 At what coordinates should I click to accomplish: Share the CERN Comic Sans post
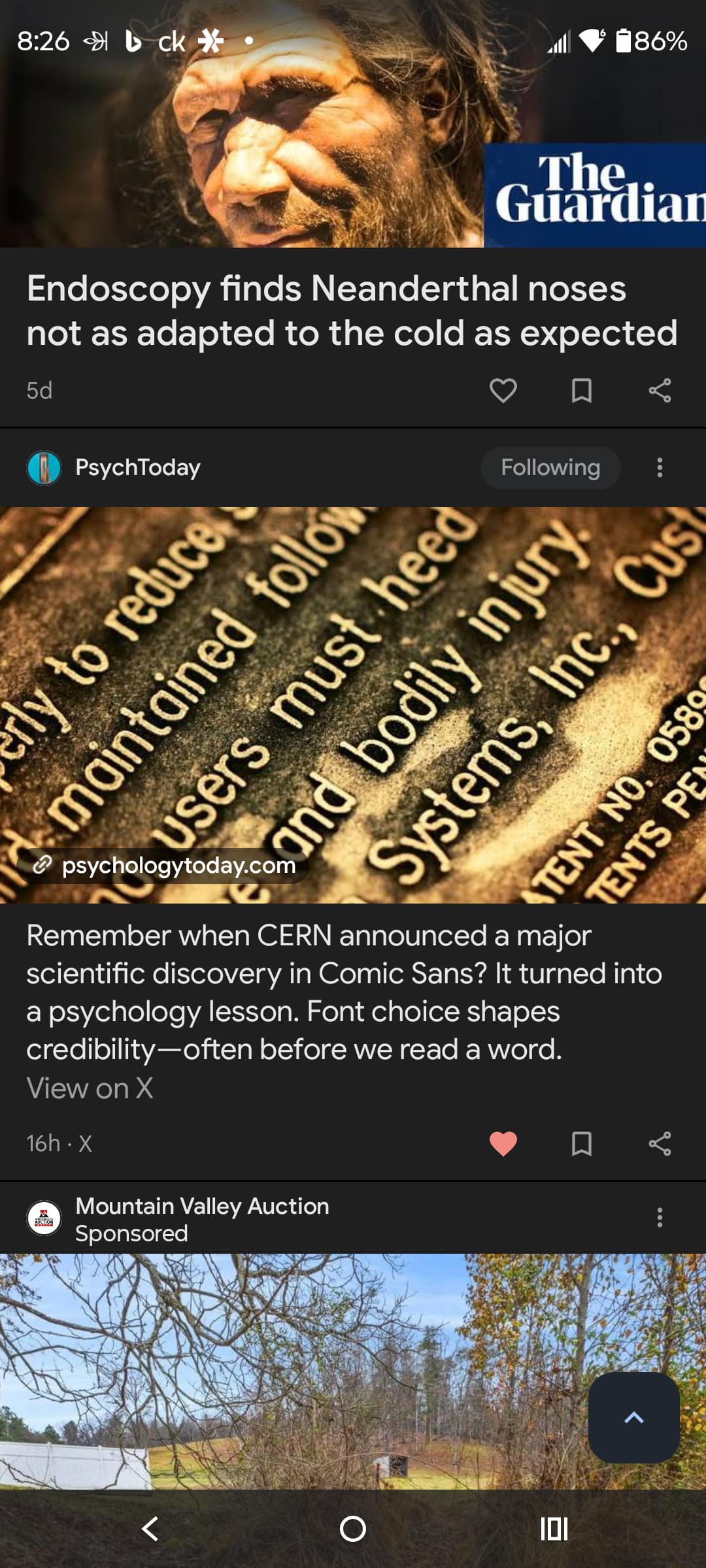click(x=660, y=1143)
